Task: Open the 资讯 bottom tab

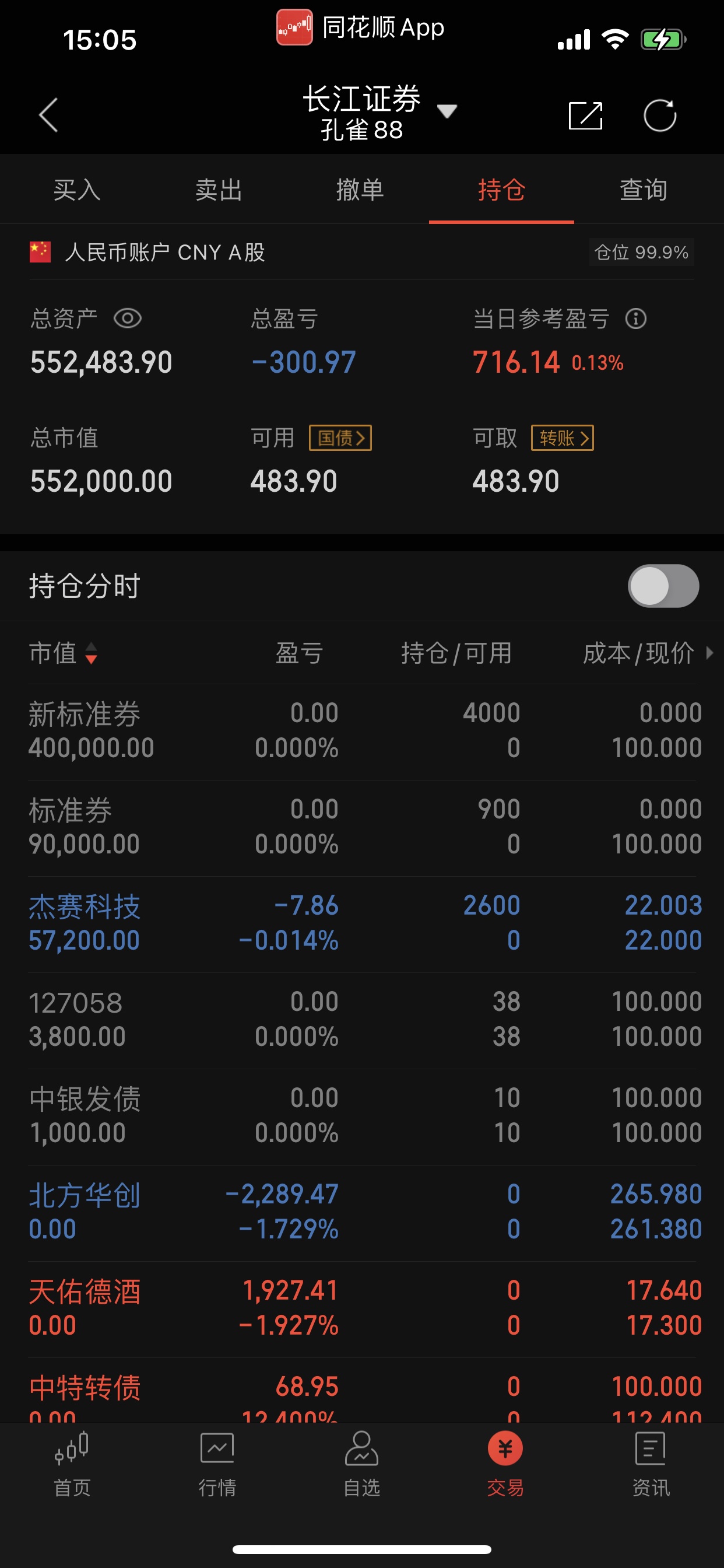Action: pyautogui.click(x=651, y=1464)
